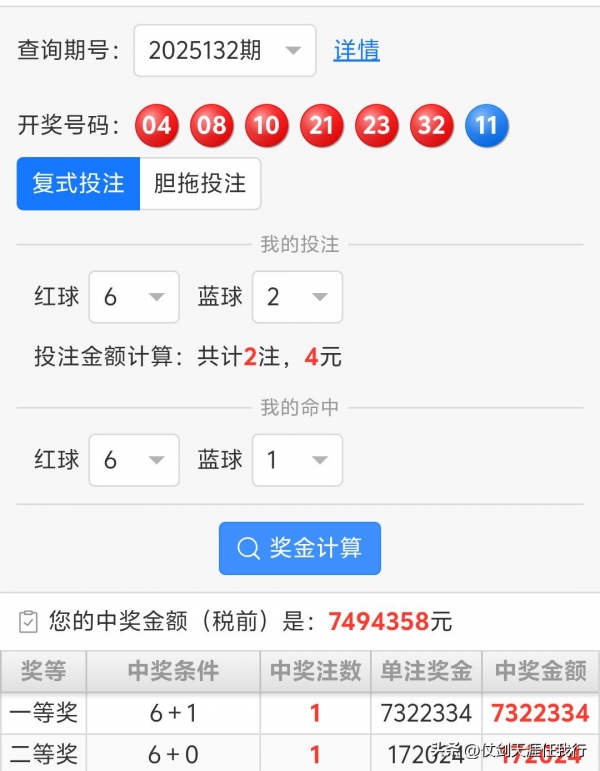Expand the 我的投注 蓝球 count dropdown
600x771 pixels.
pyautogui.click(x=297, y=297)
